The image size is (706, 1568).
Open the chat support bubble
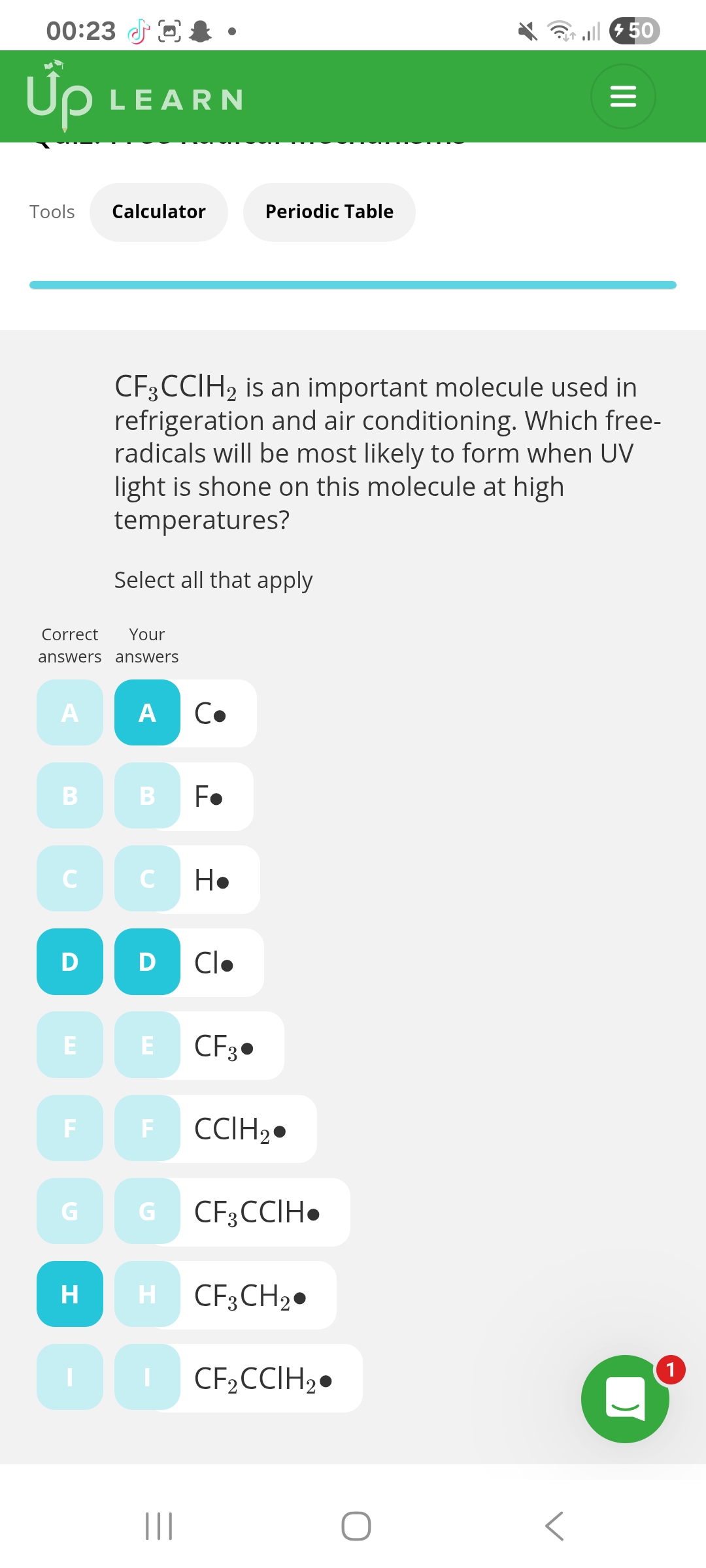[x=625, y=1399]
